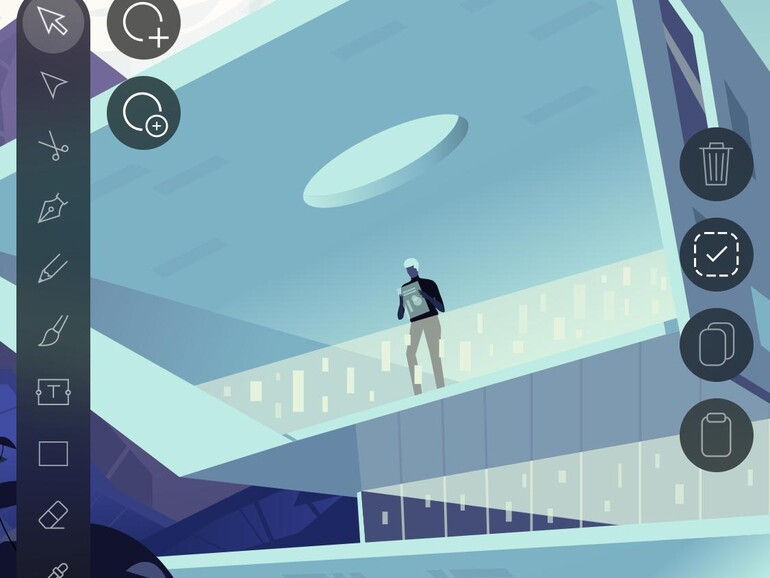Choose the text box tool
The image size is (770, 578).
click(x=53, y=392)
